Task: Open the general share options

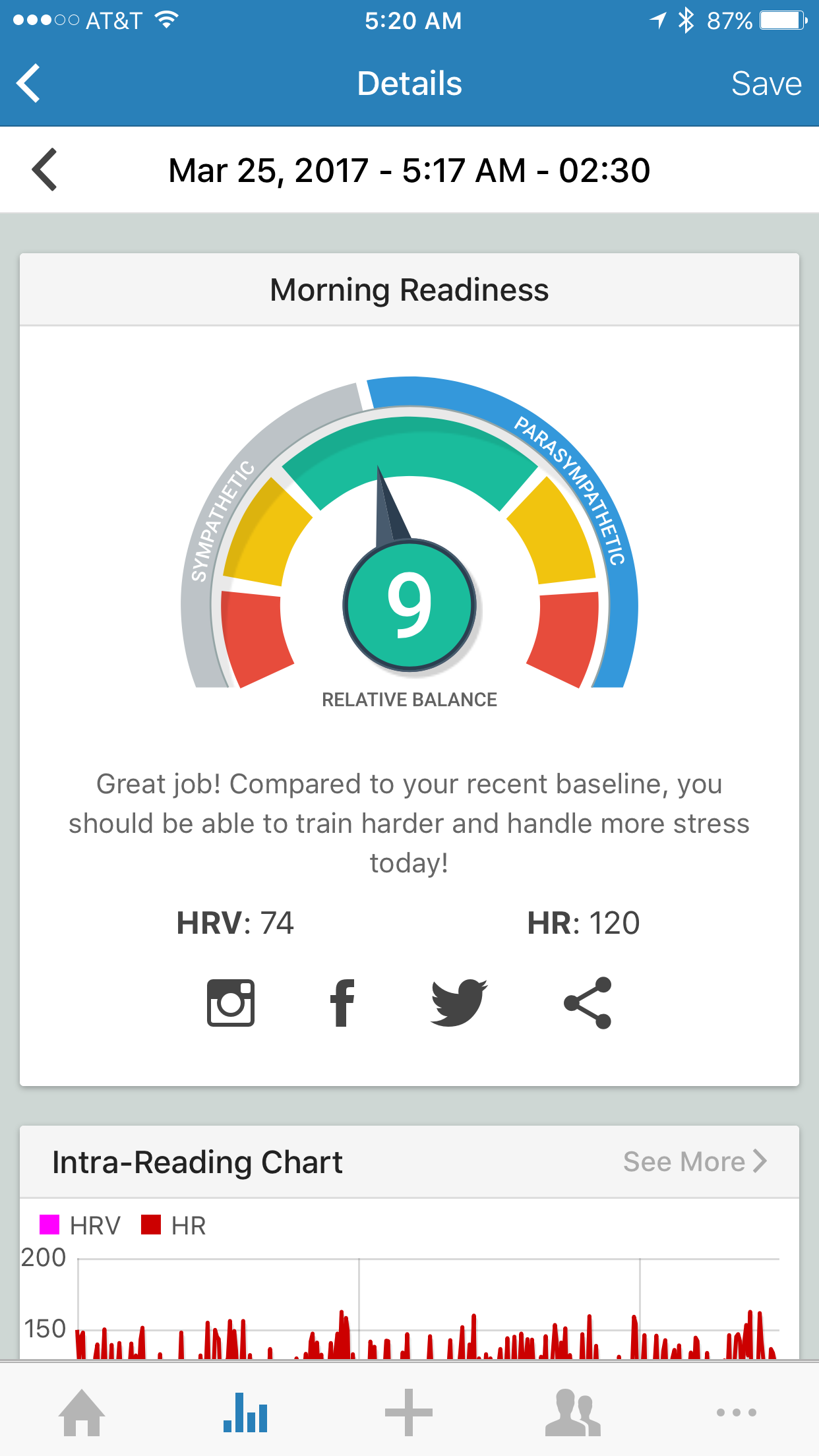Action: pyautogui.click(x=588, y=1003)
